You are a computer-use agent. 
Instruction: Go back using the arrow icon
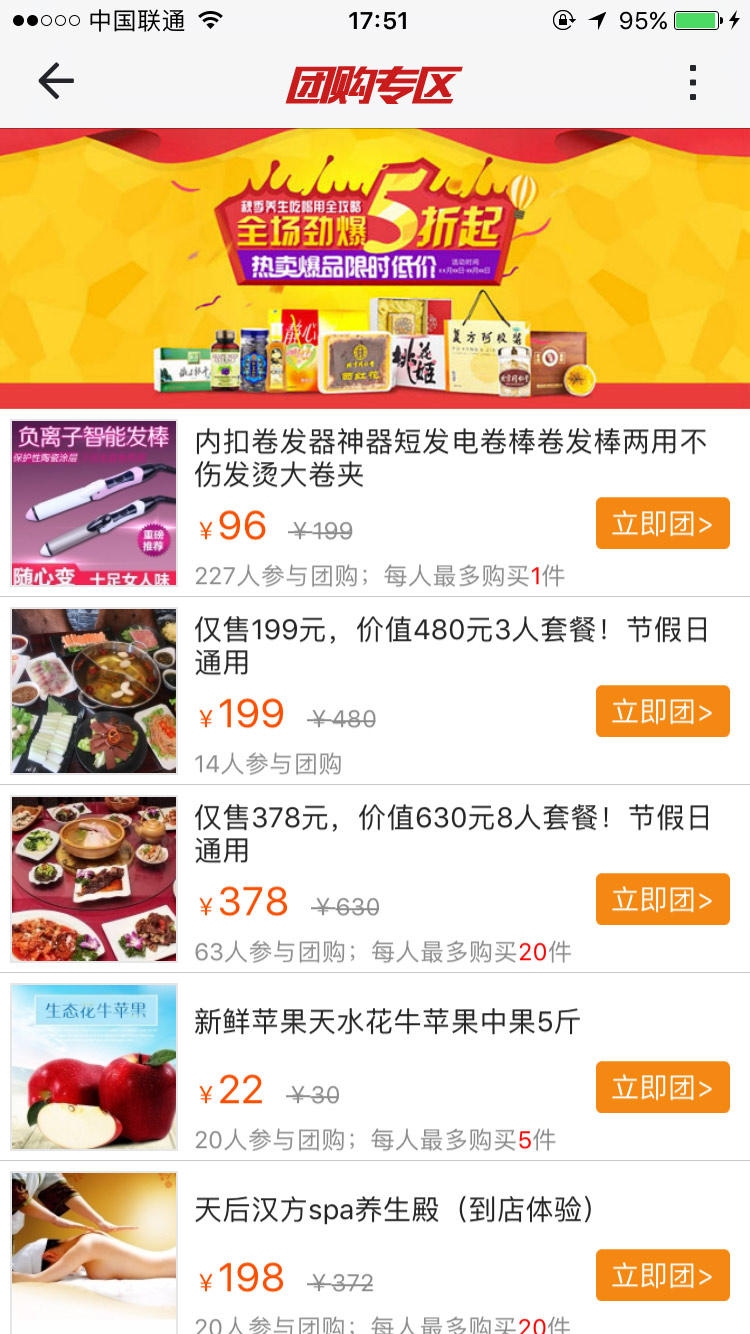[56, 82]
